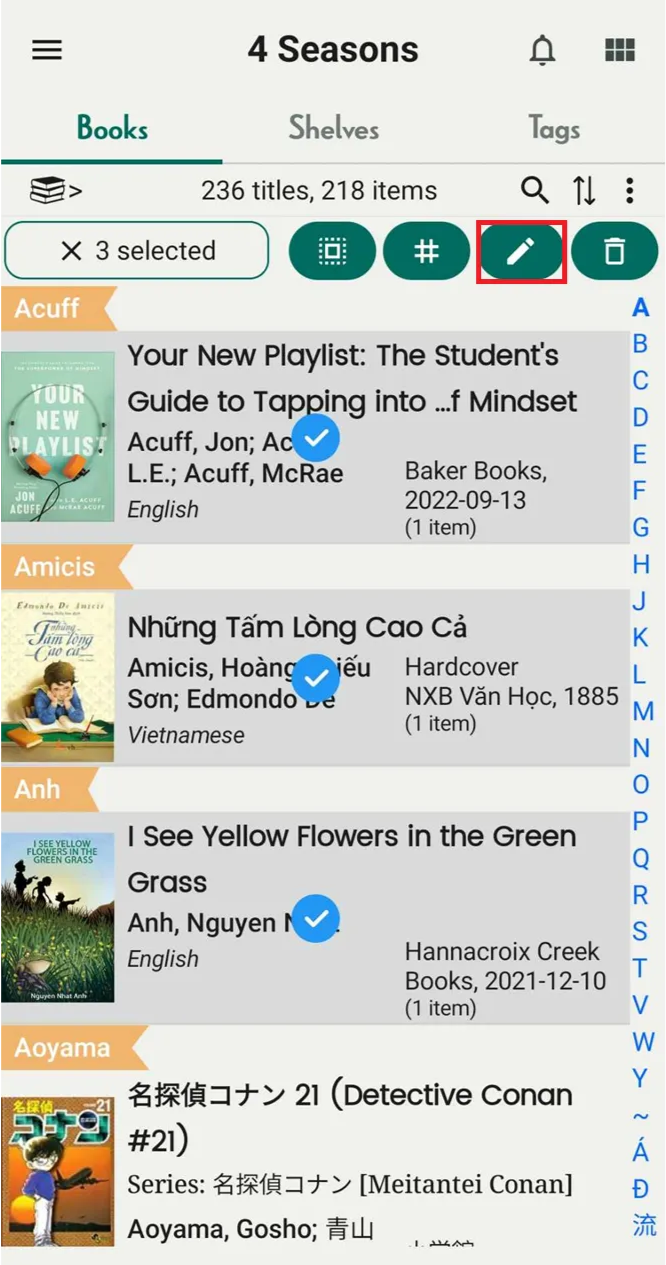Open the notifications bell
The image size is (666, 1265).
(x=542, y=50)
